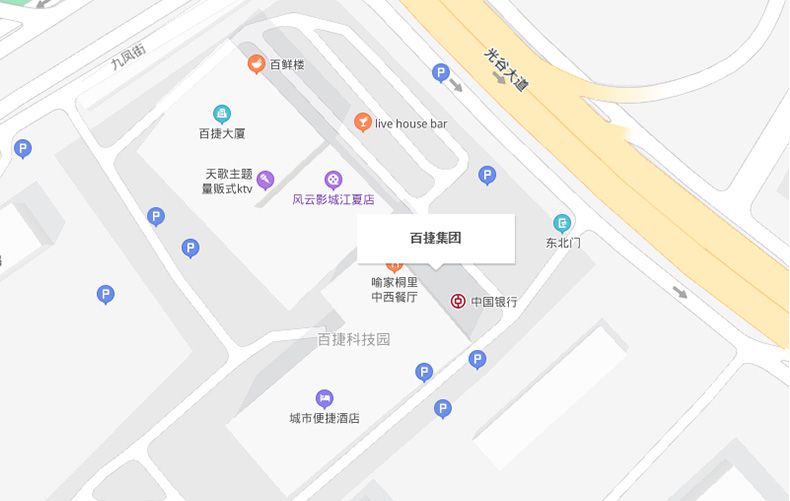Select the 百鲜楼 restaurant marker
This screenshot has width=790, height=501.
tap(257, 65)
